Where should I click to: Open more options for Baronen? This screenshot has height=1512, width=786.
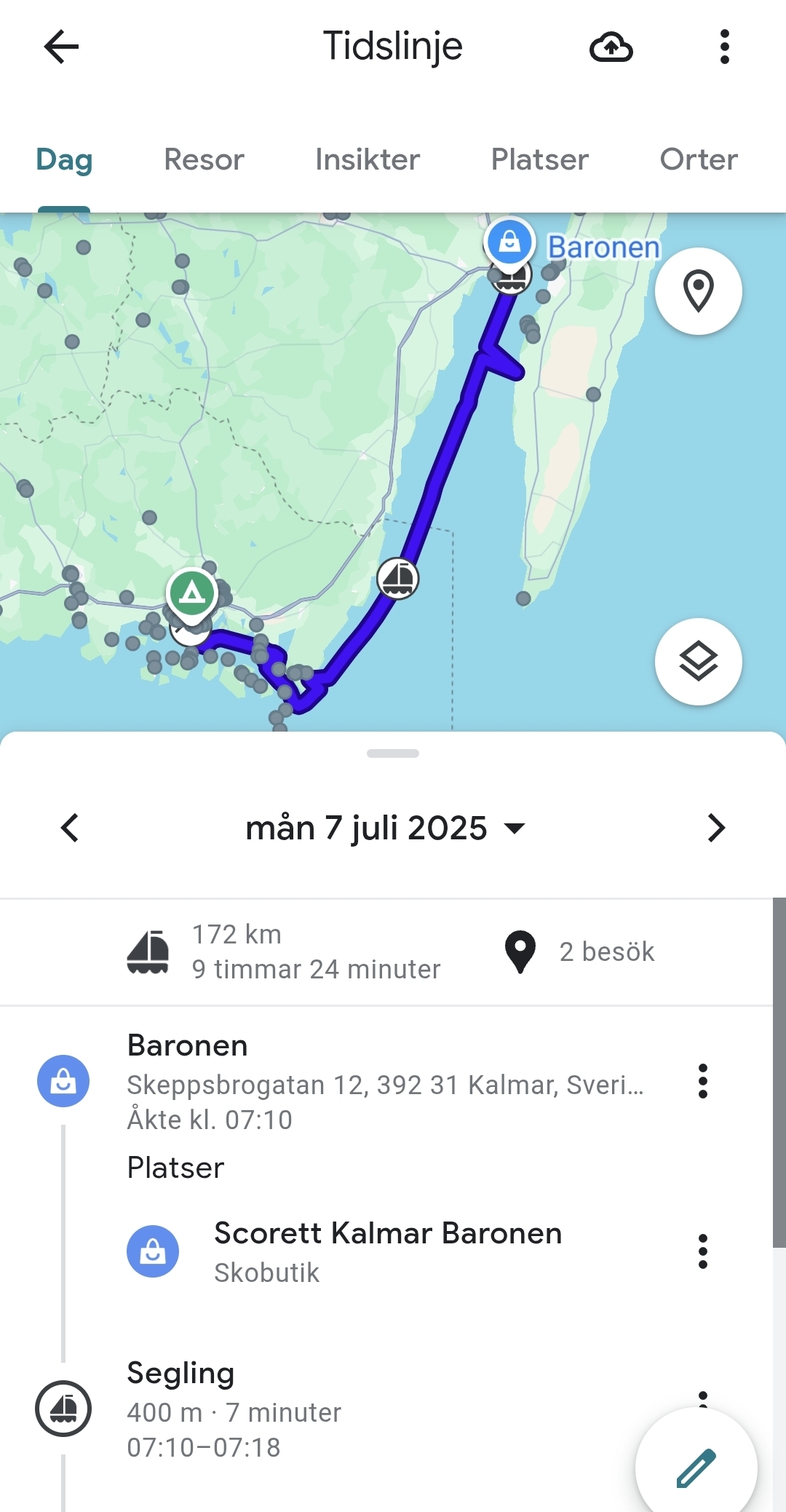702,1081
